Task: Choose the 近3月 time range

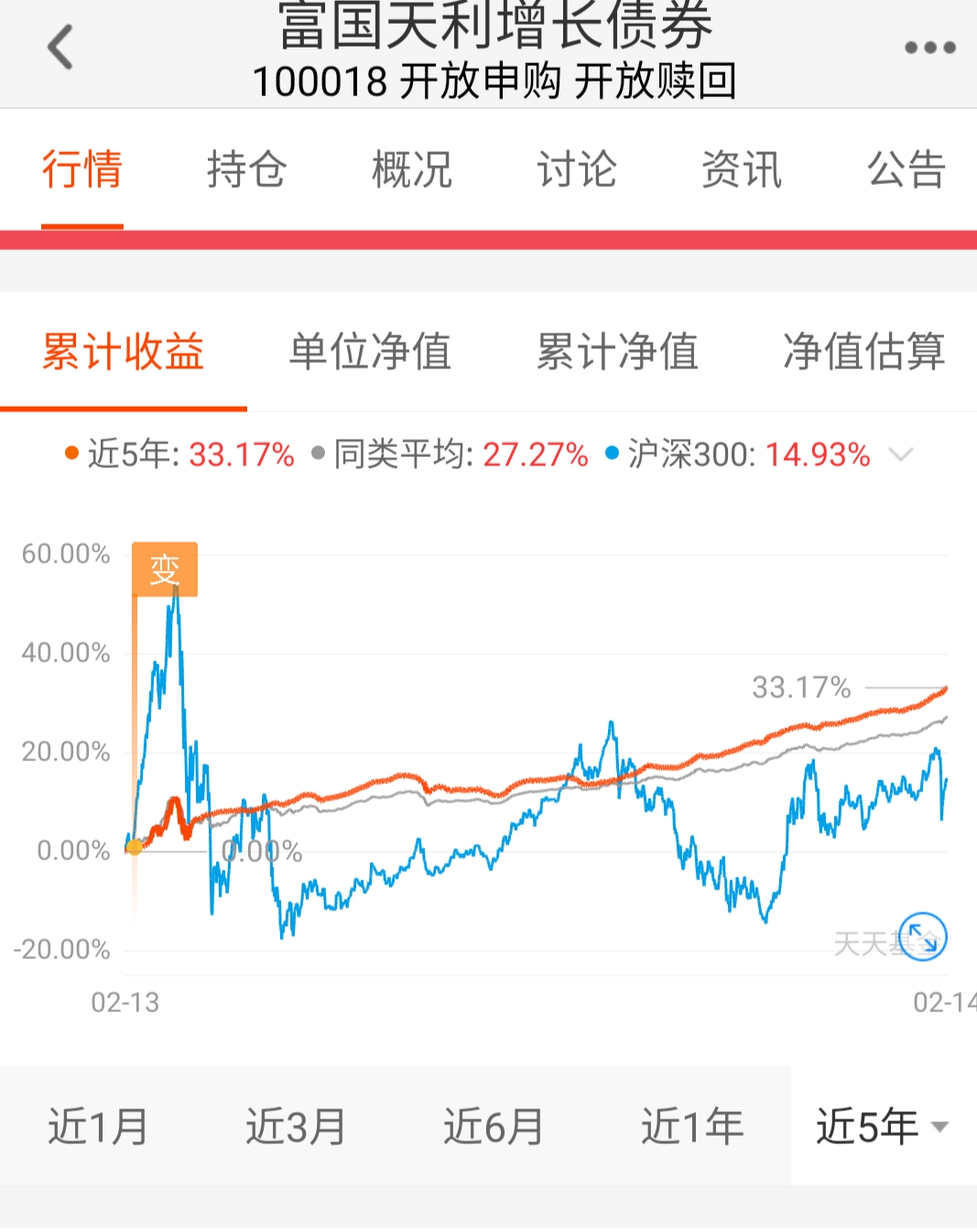Action: coord(296,1126)
